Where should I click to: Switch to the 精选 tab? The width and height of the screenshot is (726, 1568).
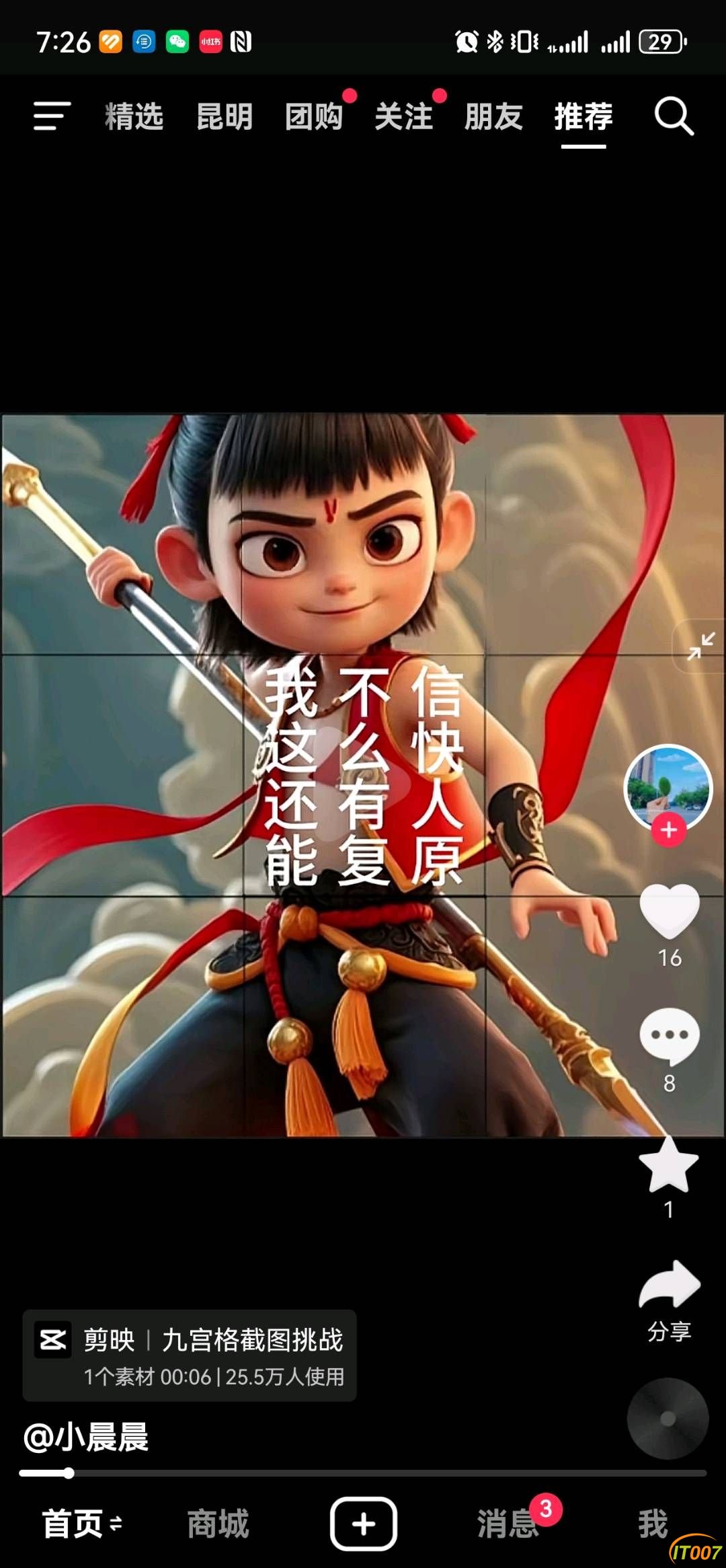(134, 116)
